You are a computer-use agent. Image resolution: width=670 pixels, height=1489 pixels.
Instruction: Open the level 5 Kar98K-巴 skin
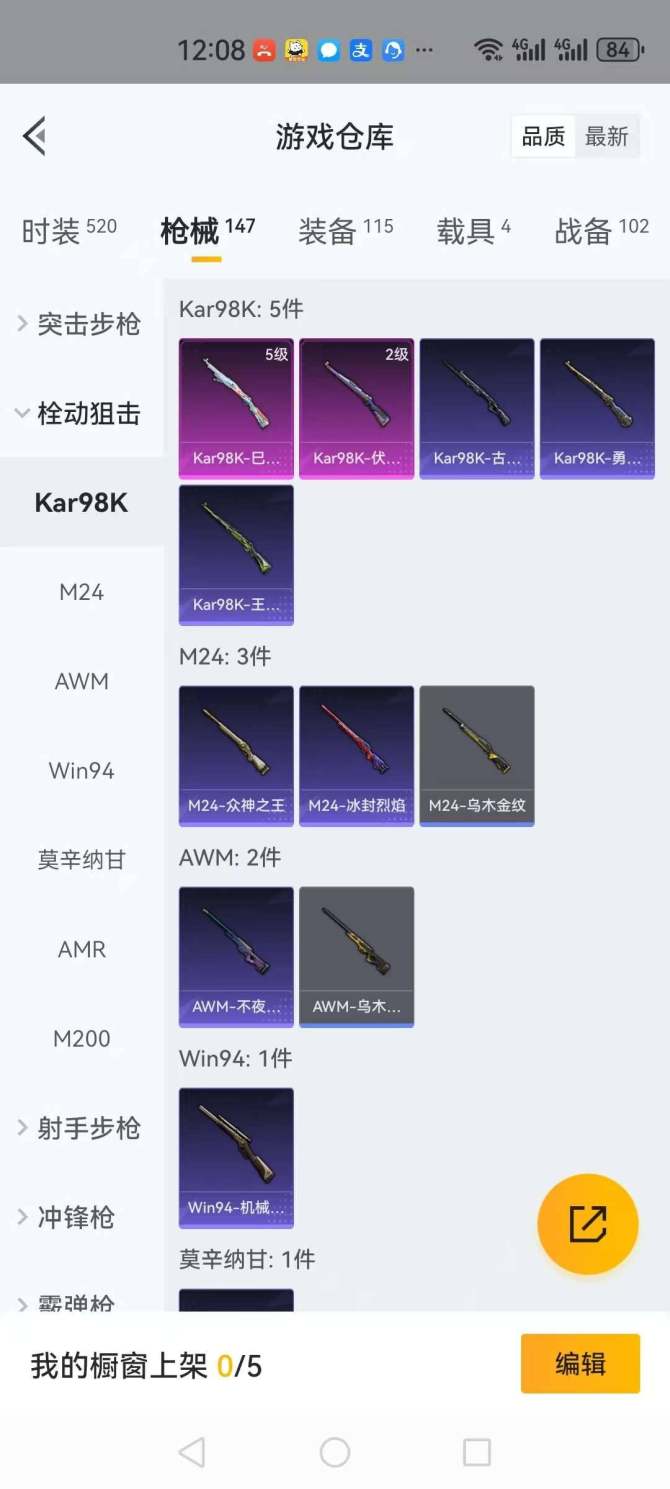[x=236, y=408]
